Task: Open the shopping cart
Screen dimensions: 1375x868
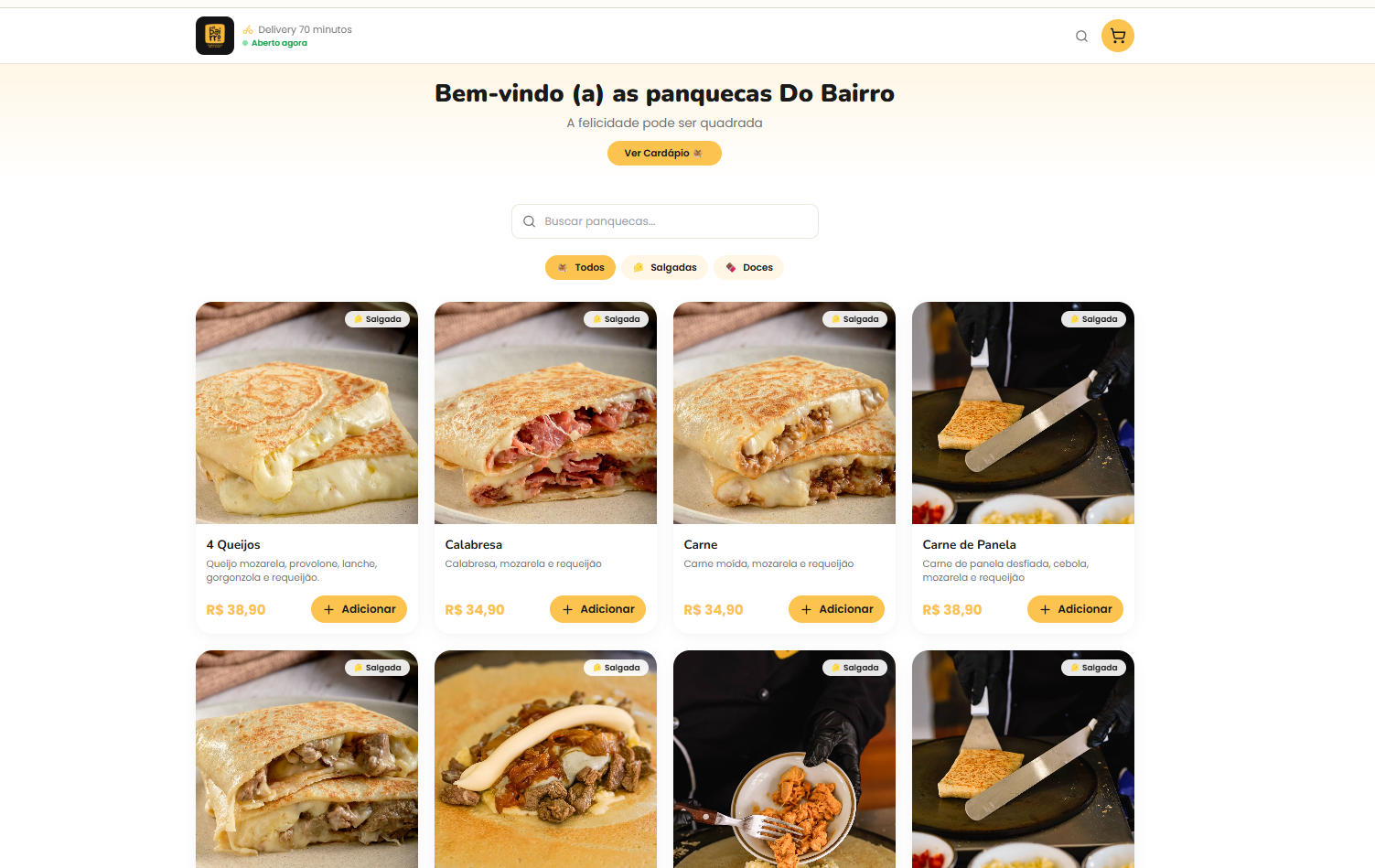Action: tap(1117, 36)
